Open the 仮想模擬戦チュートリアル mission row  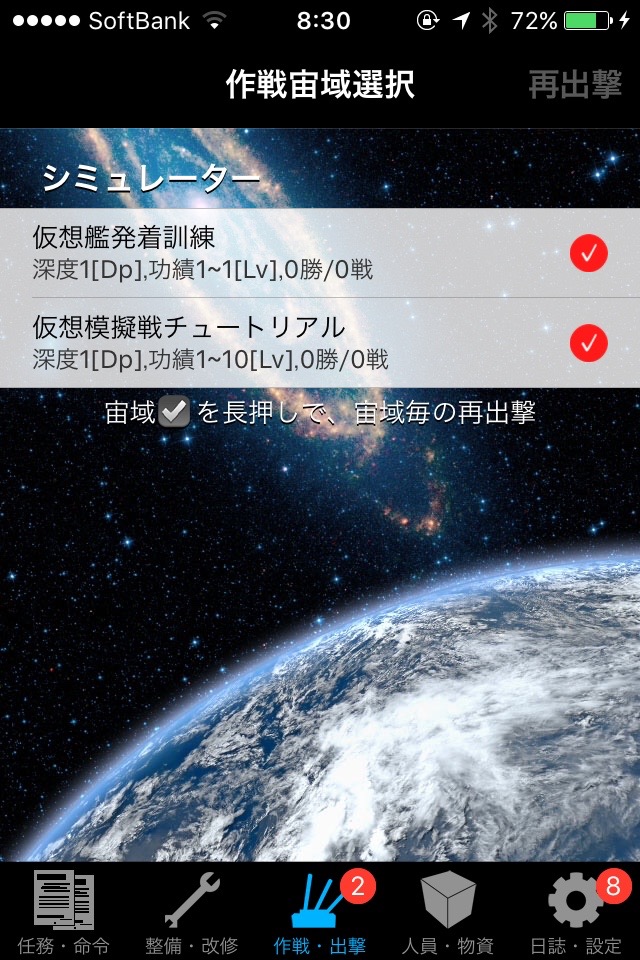point(280,342)
